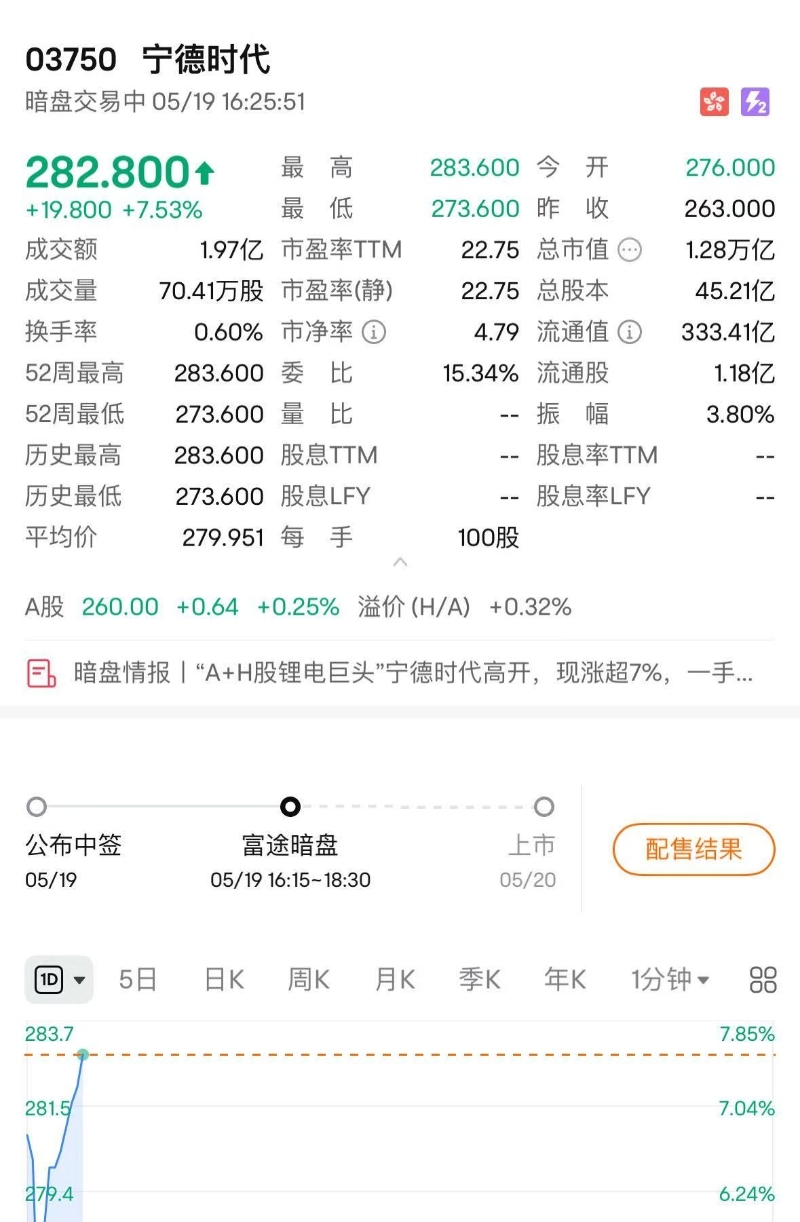Show info for 流通值

point(630,332)
